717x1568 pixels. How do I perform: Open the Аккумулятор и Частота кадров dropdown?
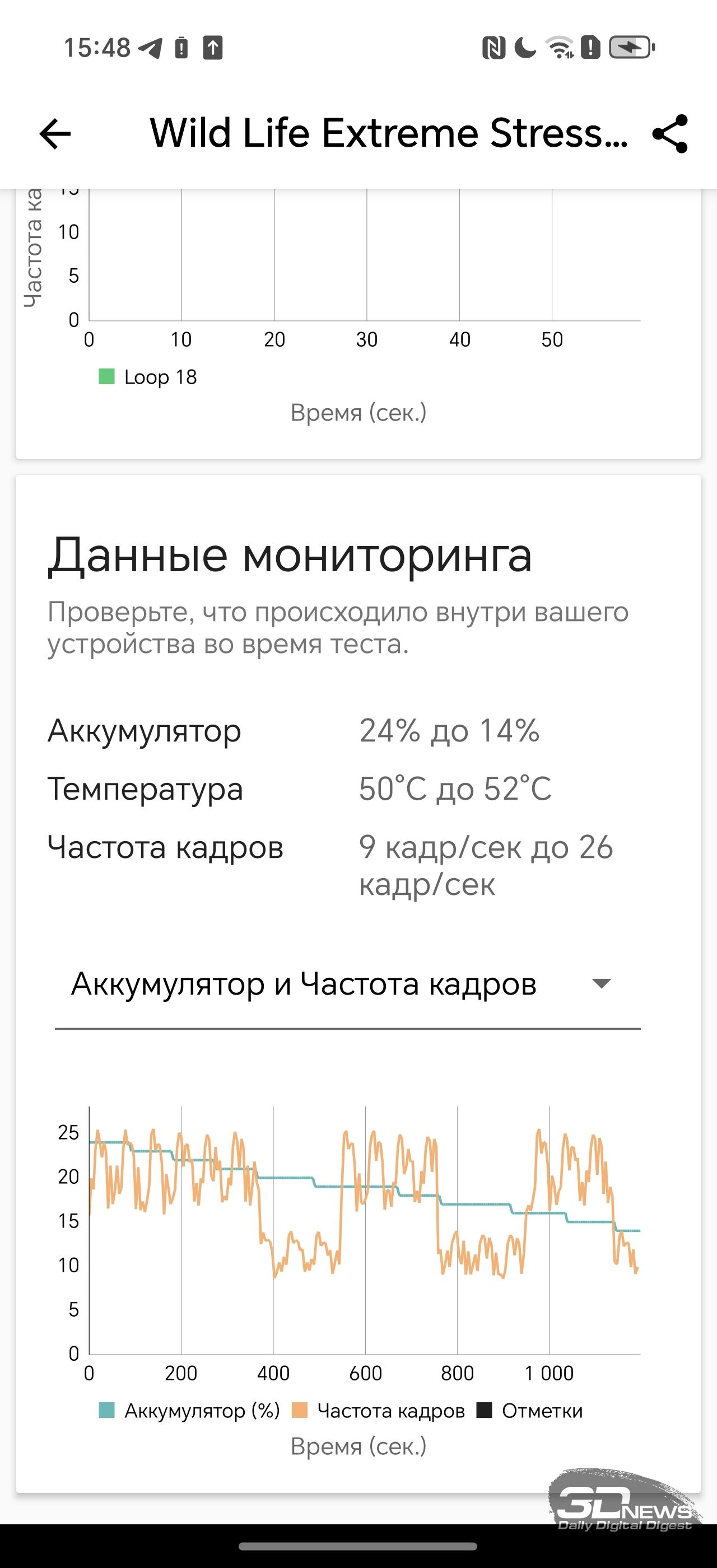tap(347, 984)
